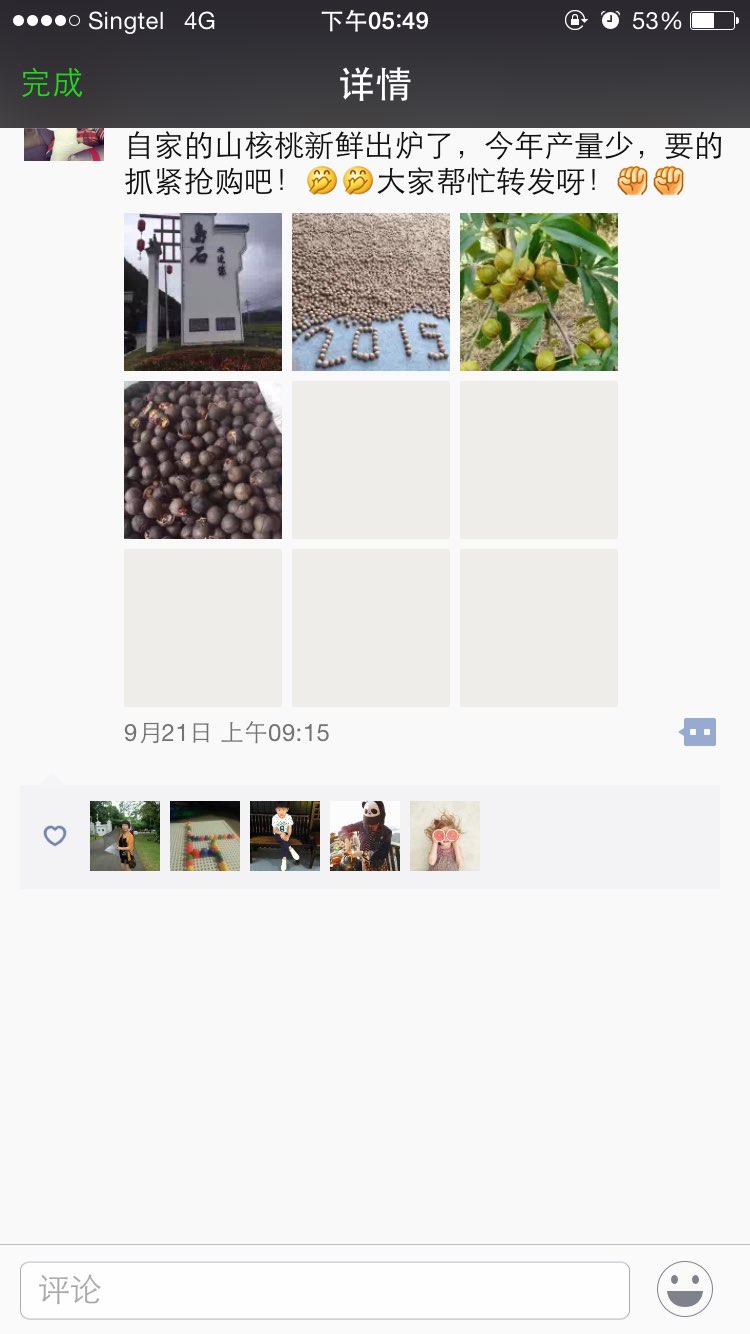Focus the 评论 comment input field
This screenshot has width=750, height=1334.
coord(325,1290)
